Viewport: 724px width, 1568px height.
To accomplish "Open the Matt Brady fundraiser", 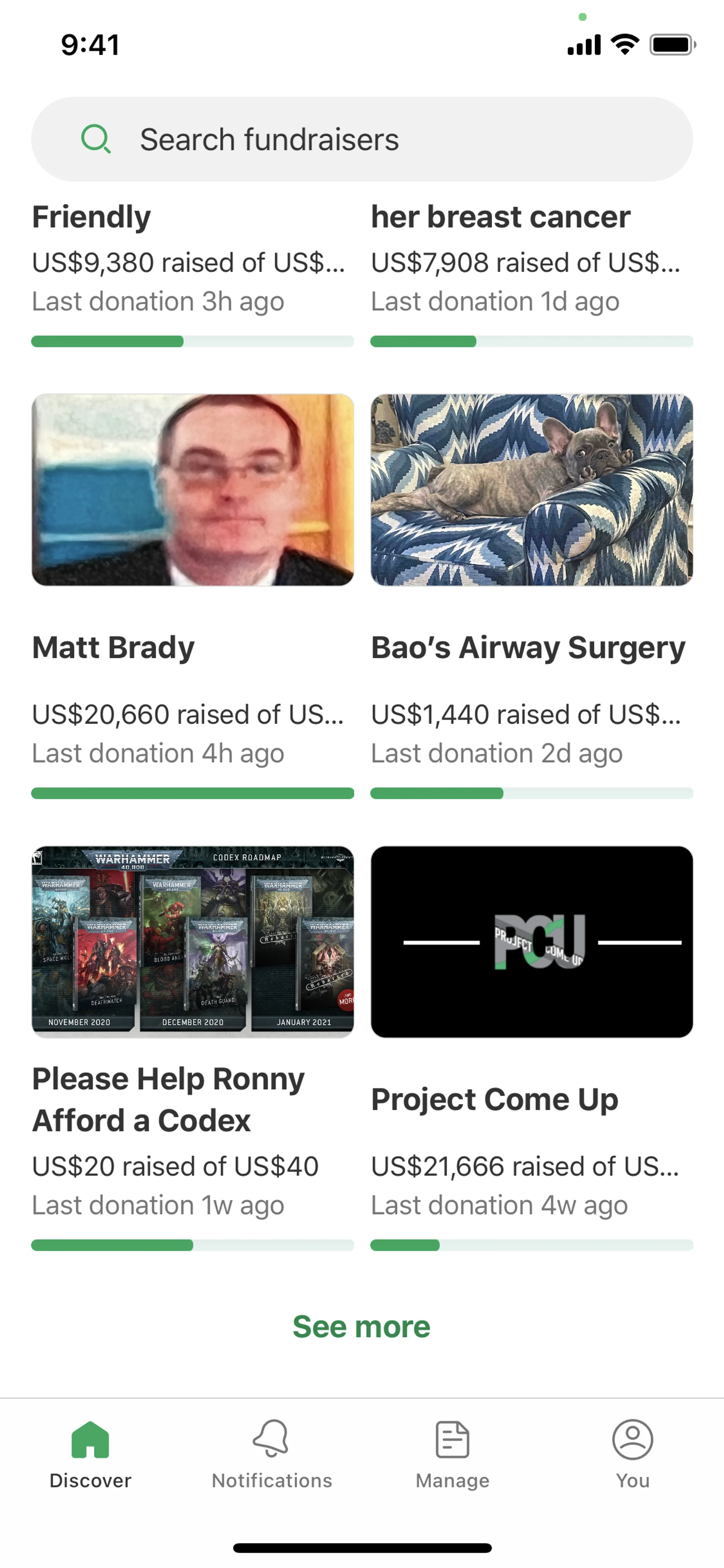I will (x=192, y=491).
